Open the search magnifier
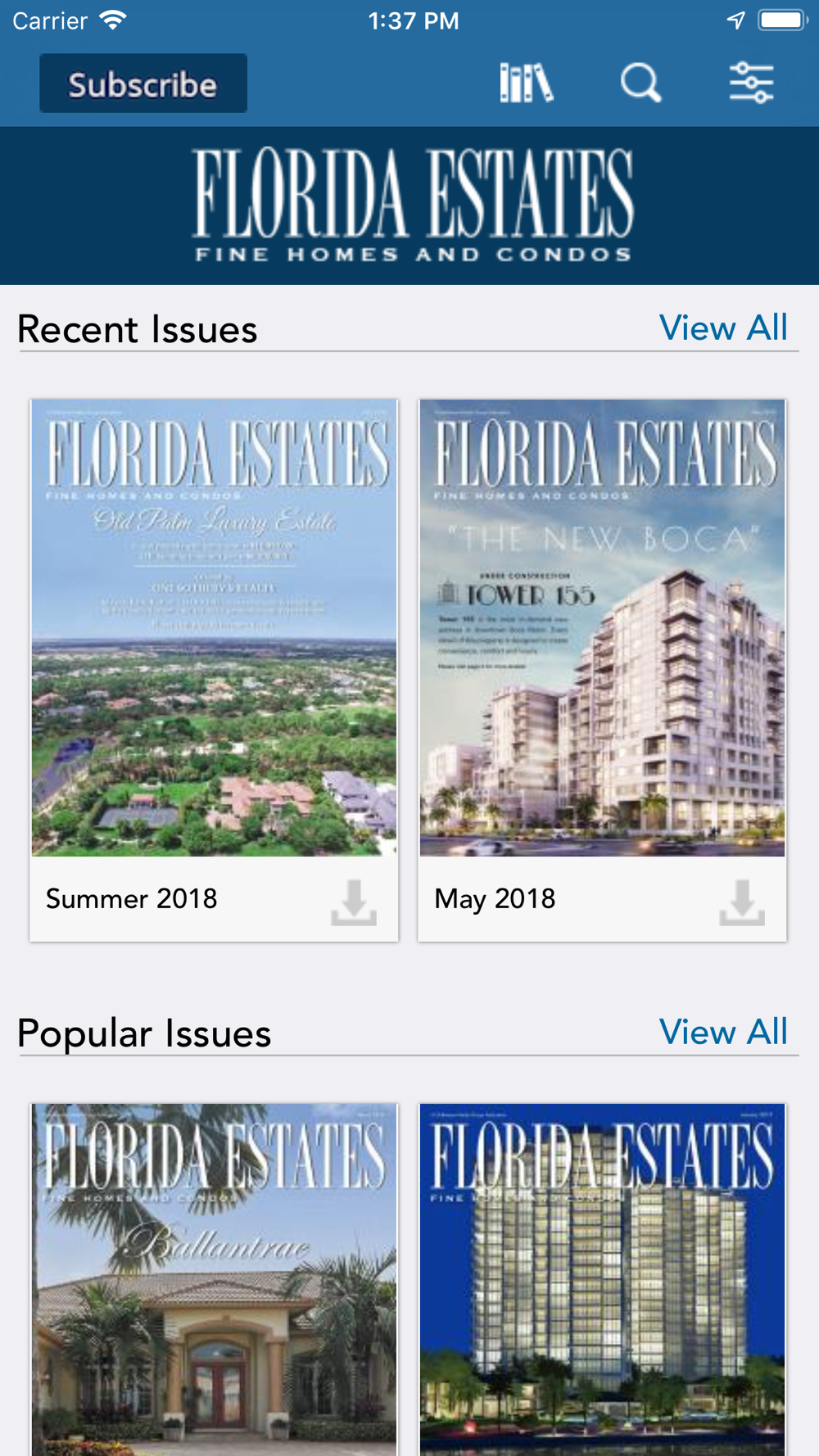 click(x=640, y=83)
